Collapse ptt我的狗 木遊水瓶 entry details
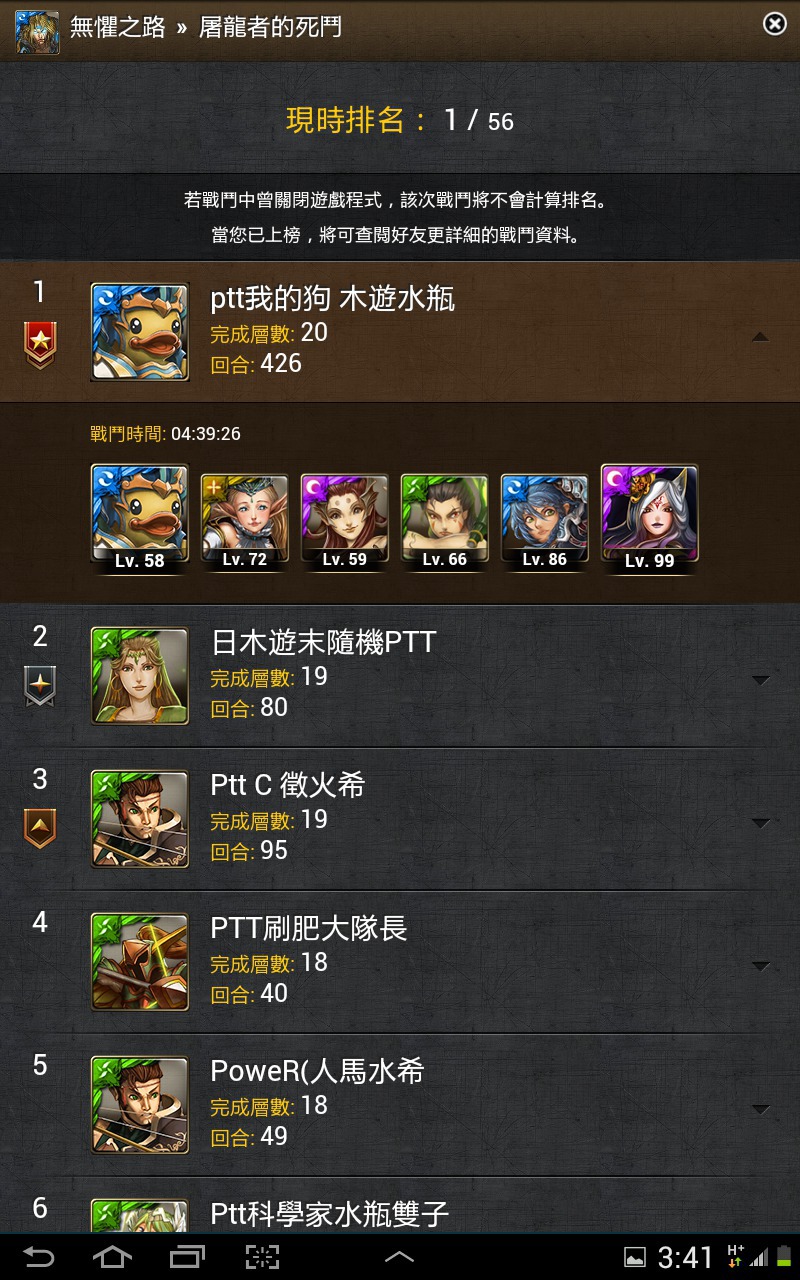Viewport: 800px width, 1280px height. pyautogui.click(x=760, y=337)
